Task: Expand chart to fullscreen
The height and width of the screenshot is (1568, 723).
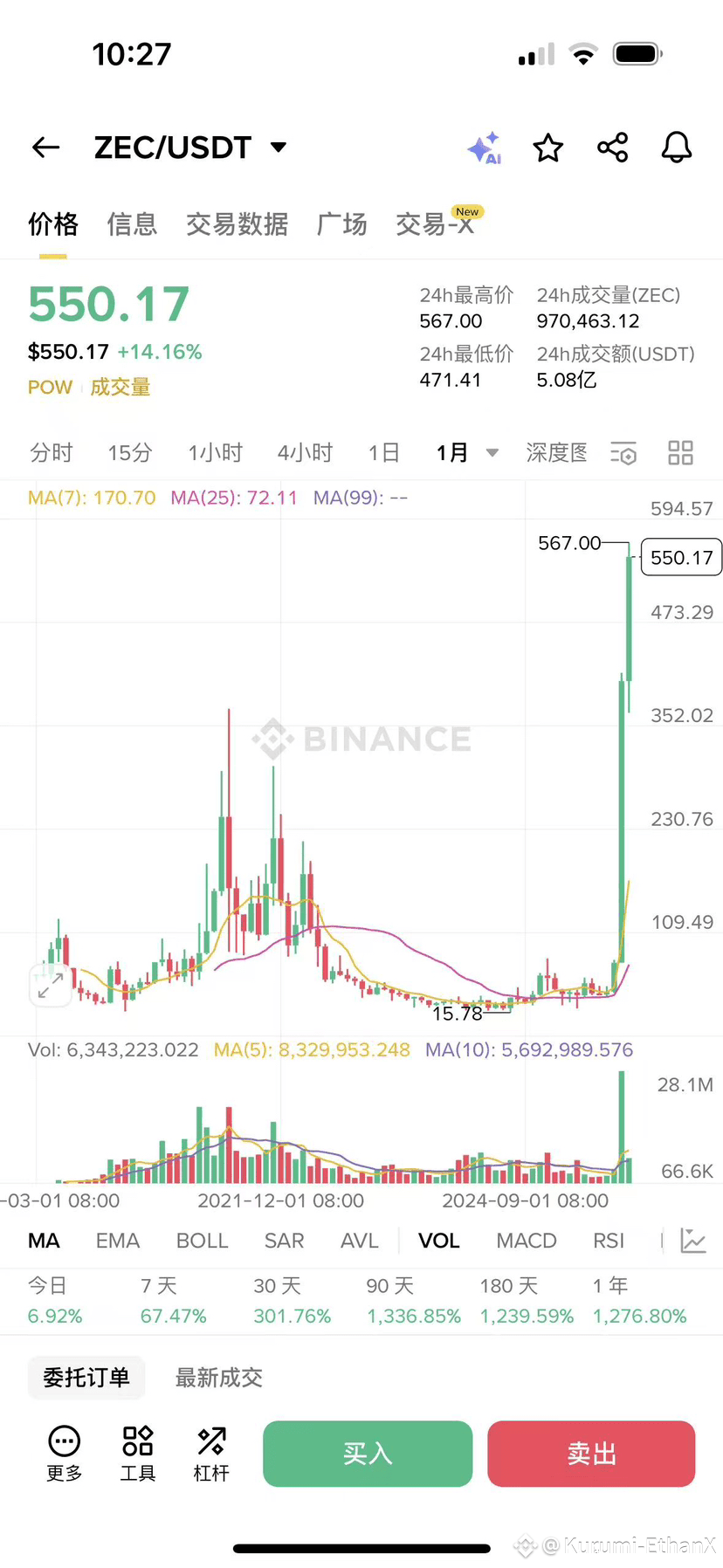Action: coord(50,986)
